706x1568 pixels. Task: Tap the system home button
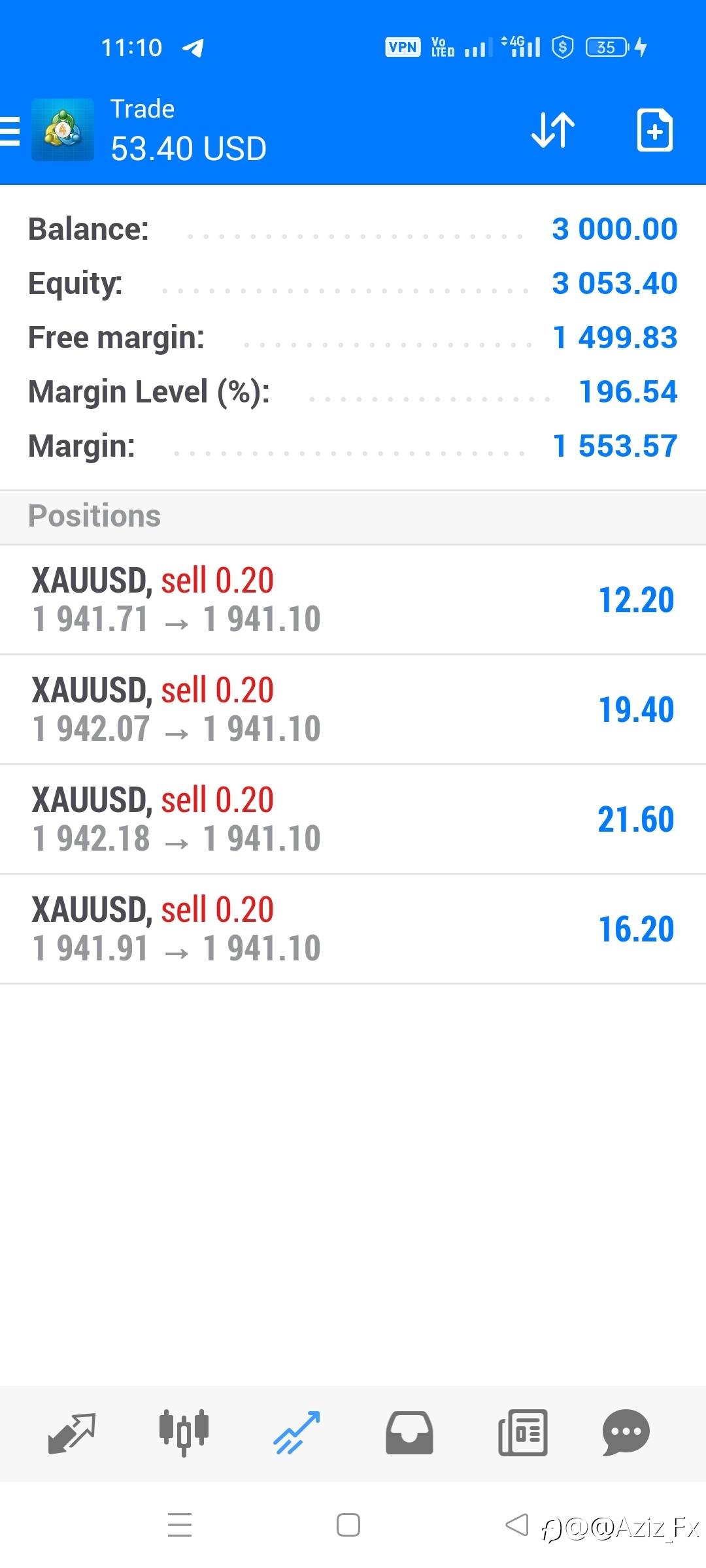pyautogui.click(x=348, y=1525)
